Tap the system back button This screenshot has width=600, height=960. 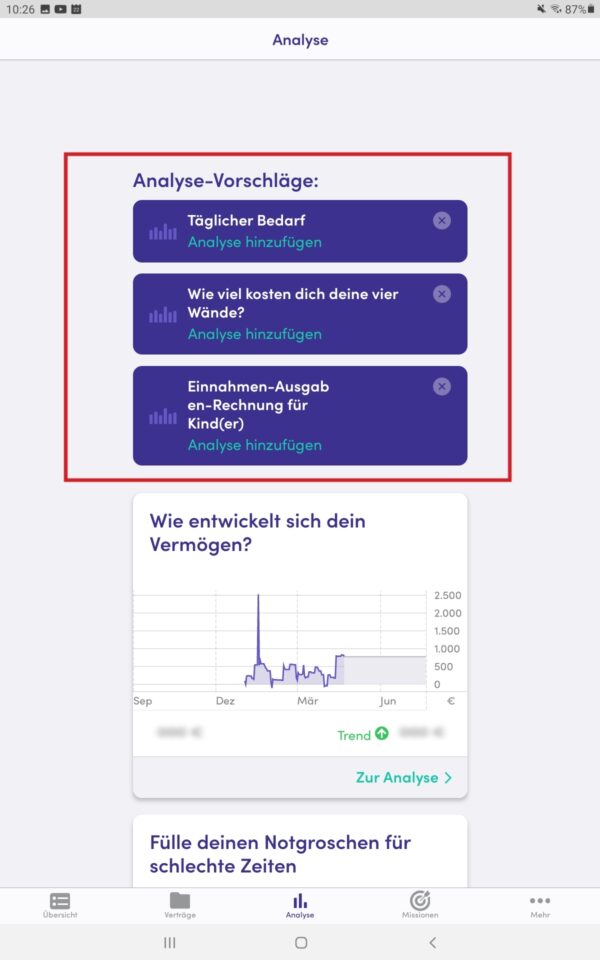point(433,943)
